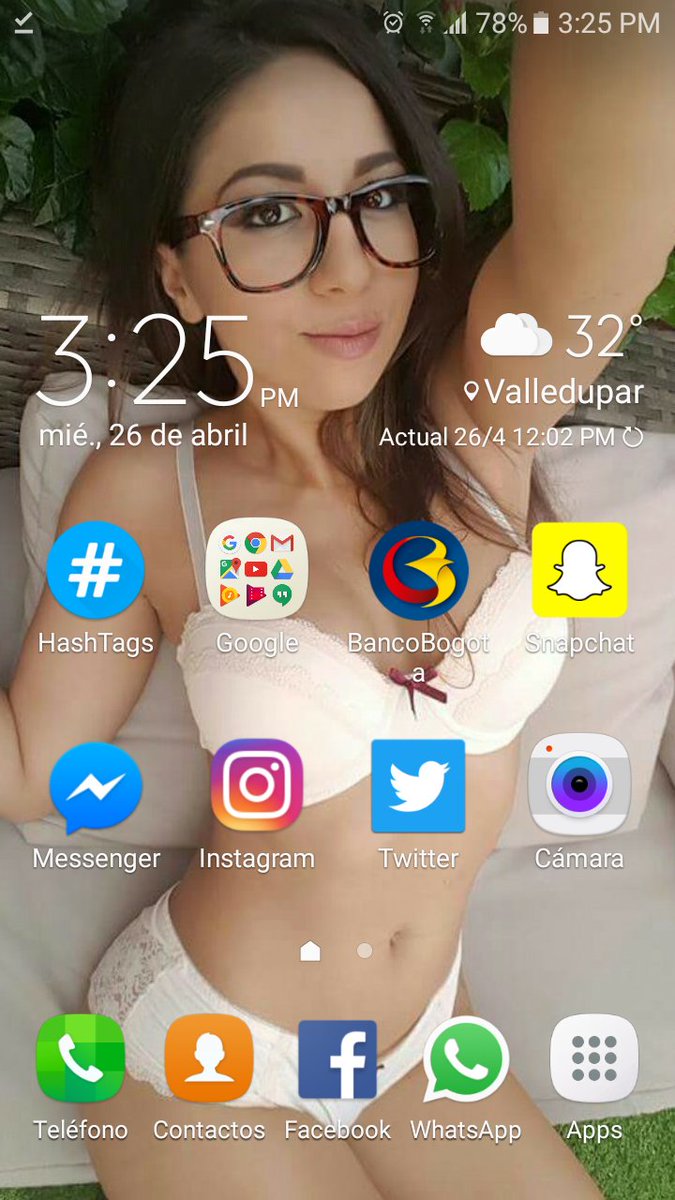This screenshot has width=675, height=1200.
Task: Go to the second home page dot
Action: tap(364, 951)
